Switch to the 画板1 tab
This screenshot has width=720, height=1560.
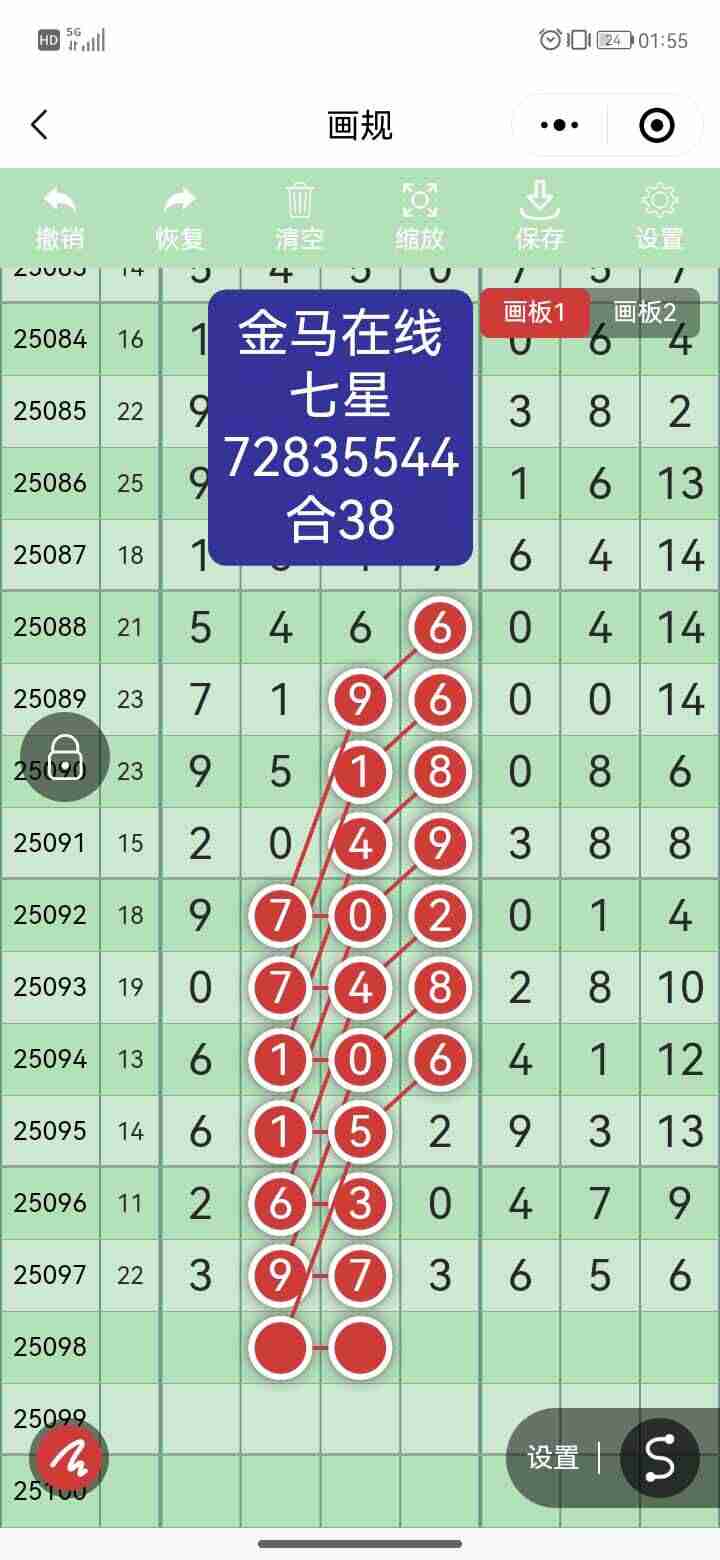[x=536, y=313]
